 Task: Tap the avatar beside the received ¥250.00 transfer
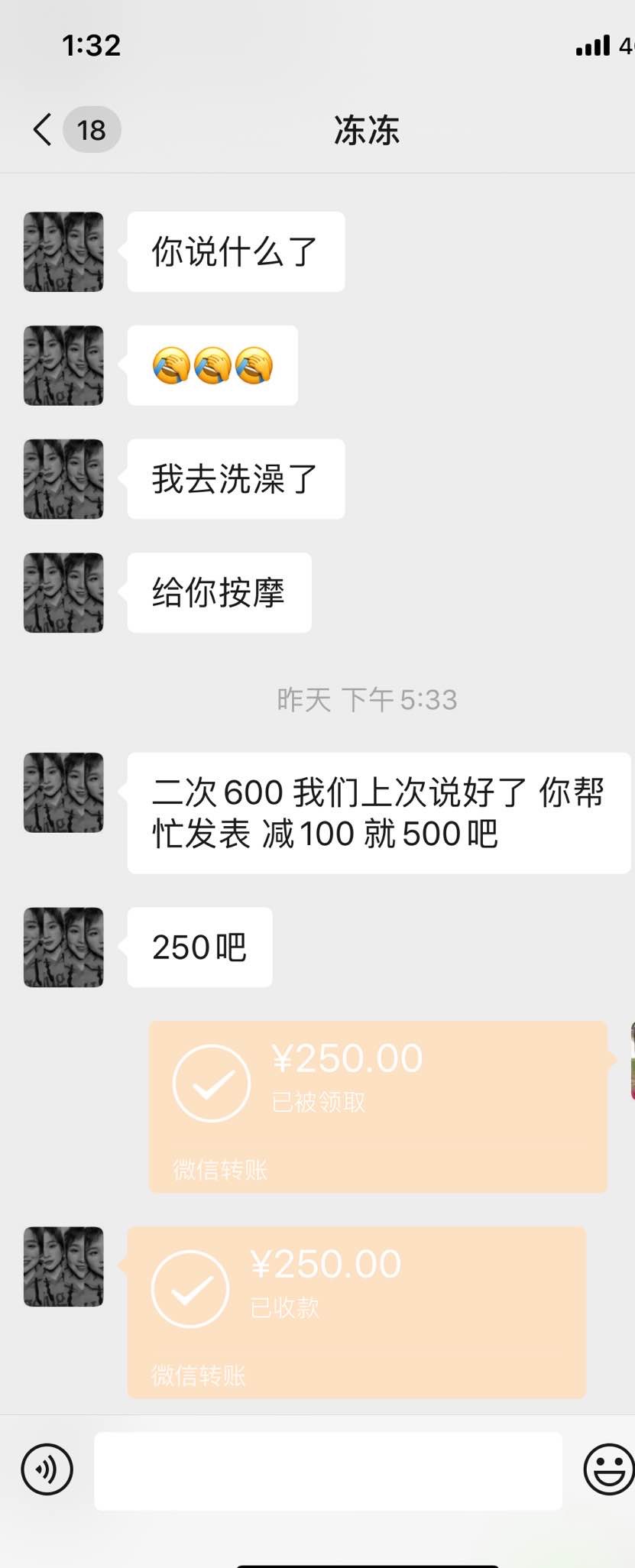tap(63, 1267)
